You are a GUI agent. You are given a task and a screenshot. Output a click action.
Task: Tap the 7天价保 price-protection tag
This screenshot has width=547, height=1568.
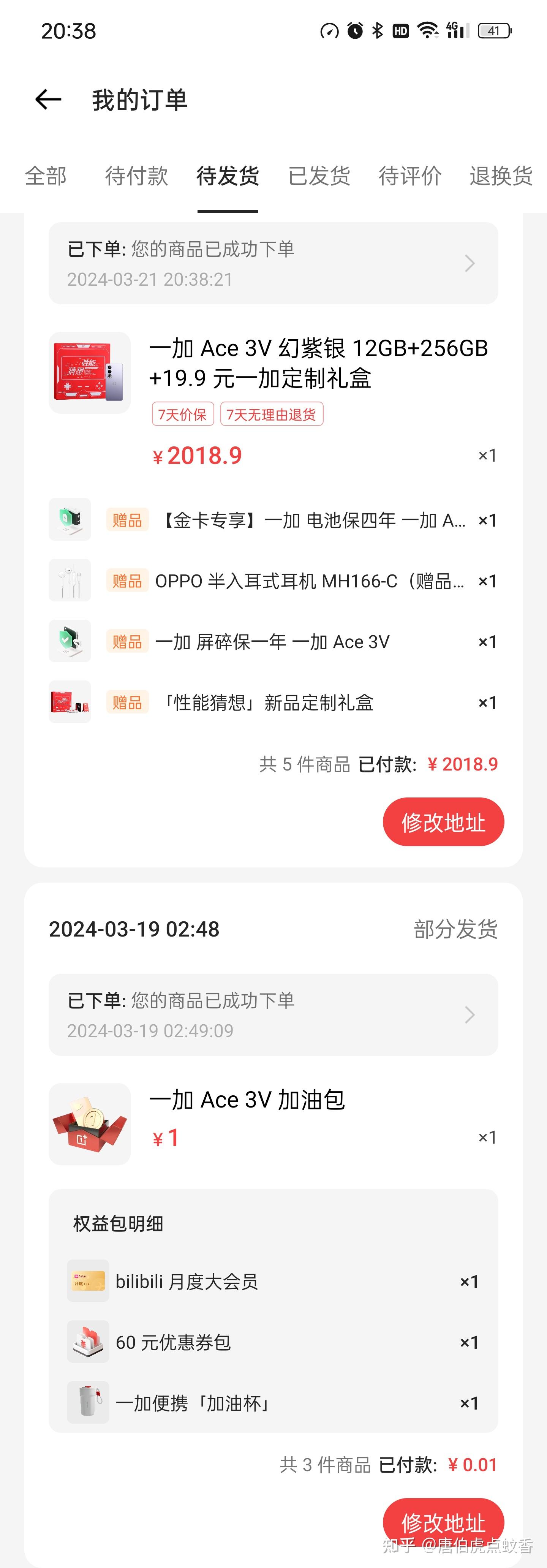[x=182, y=414]
